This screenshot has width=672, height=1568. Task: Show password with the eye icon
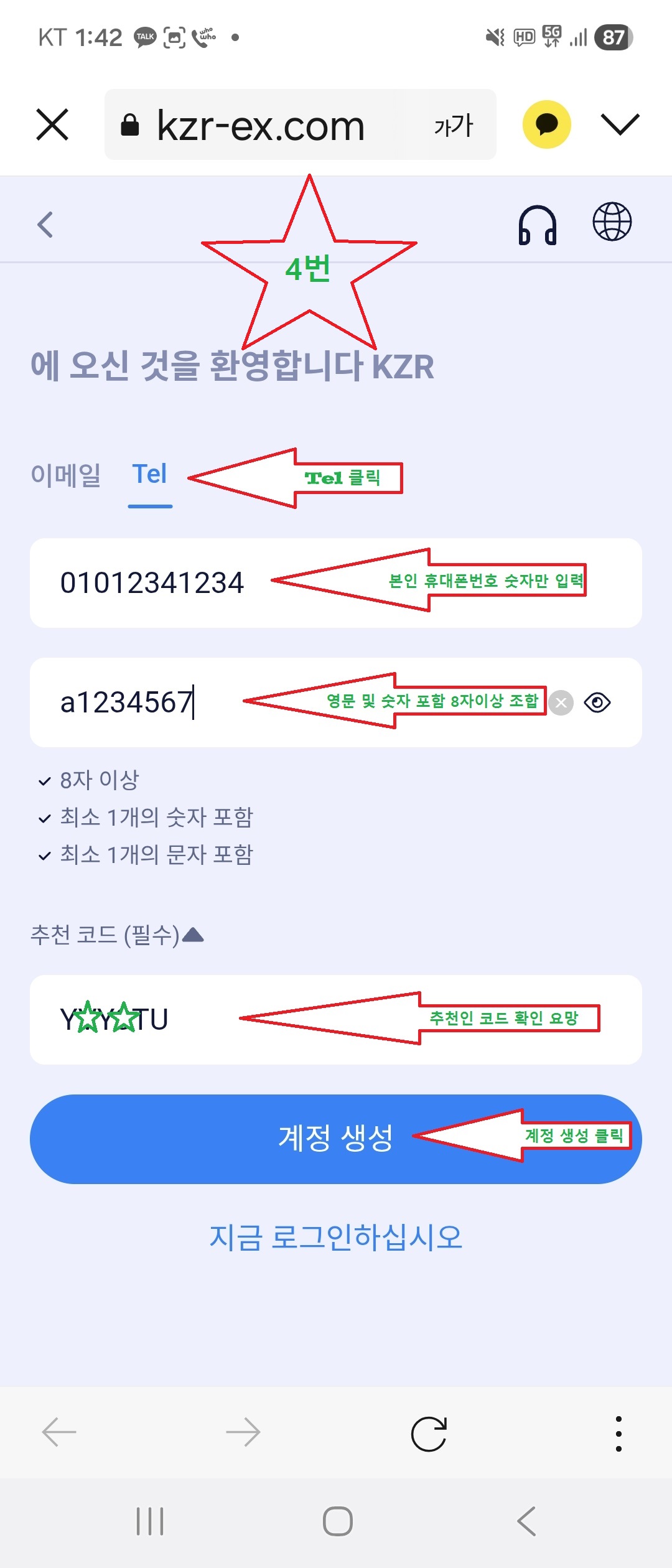click(597, 703)
